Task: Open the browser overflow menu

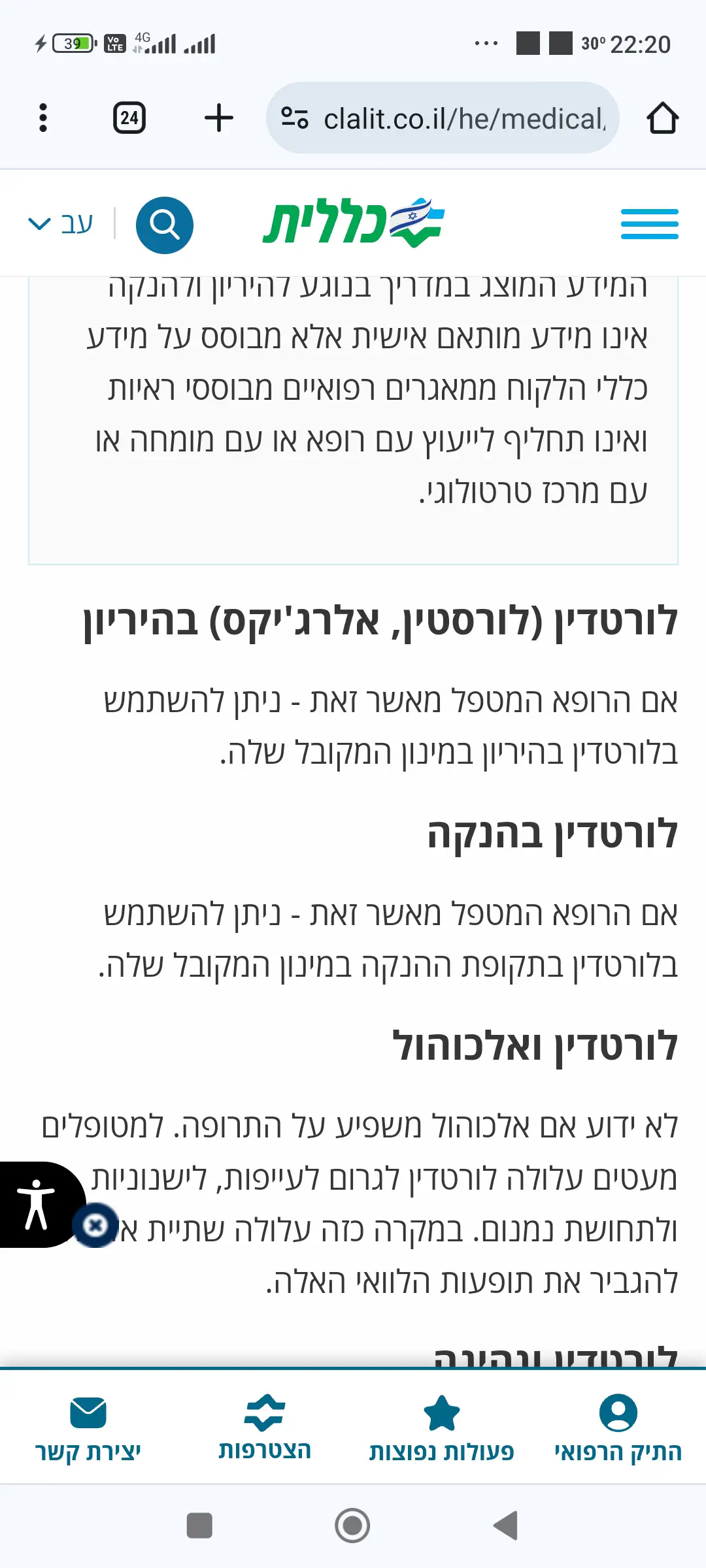Action: (x=43, y=118)
